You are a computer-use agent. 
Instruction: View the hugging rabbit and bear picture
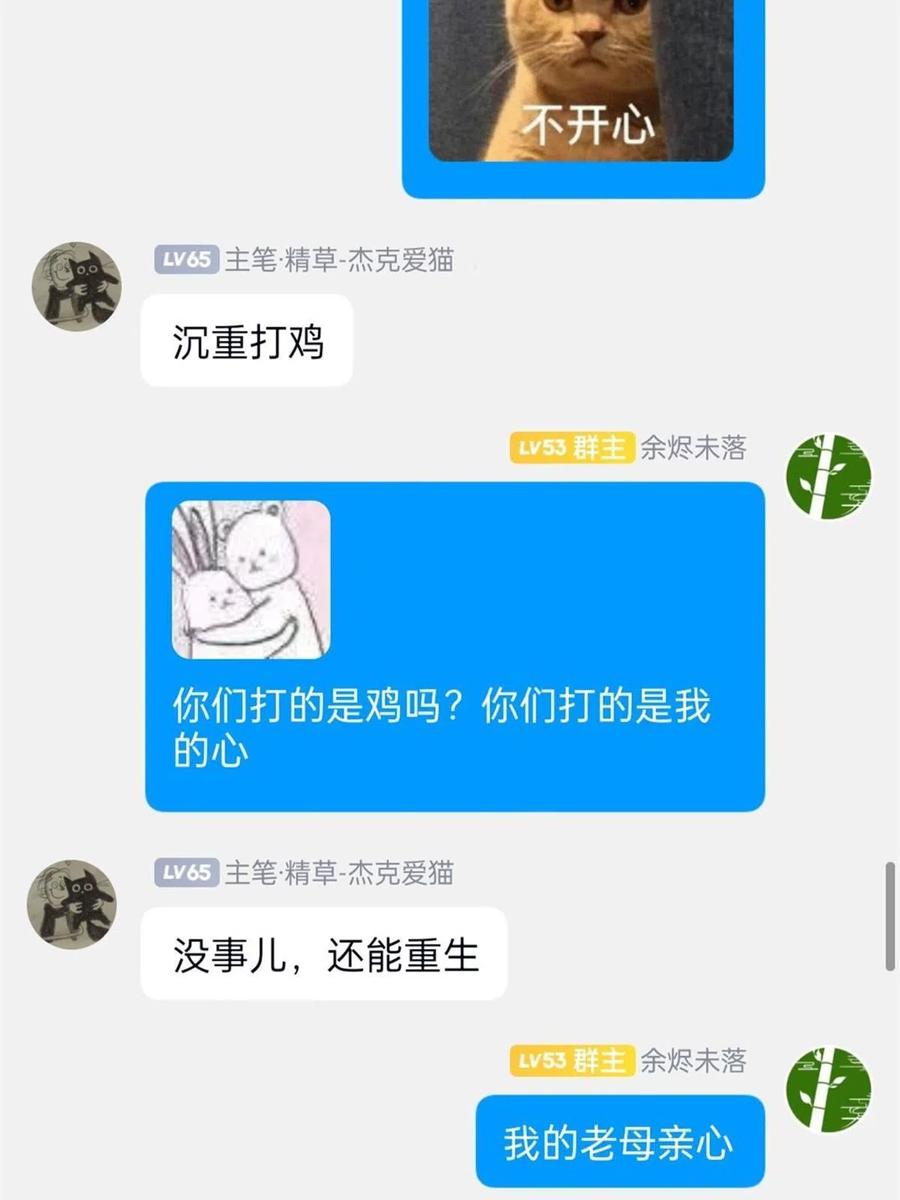click(251, 580)
